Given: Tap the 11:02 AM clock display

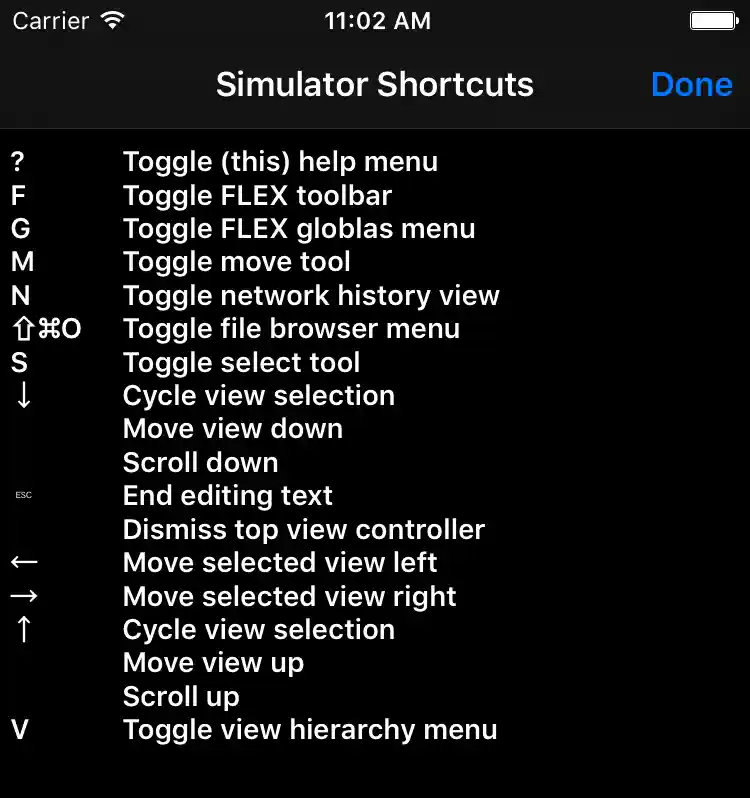Looking at the screenshot, I should (x=377, y=19).
